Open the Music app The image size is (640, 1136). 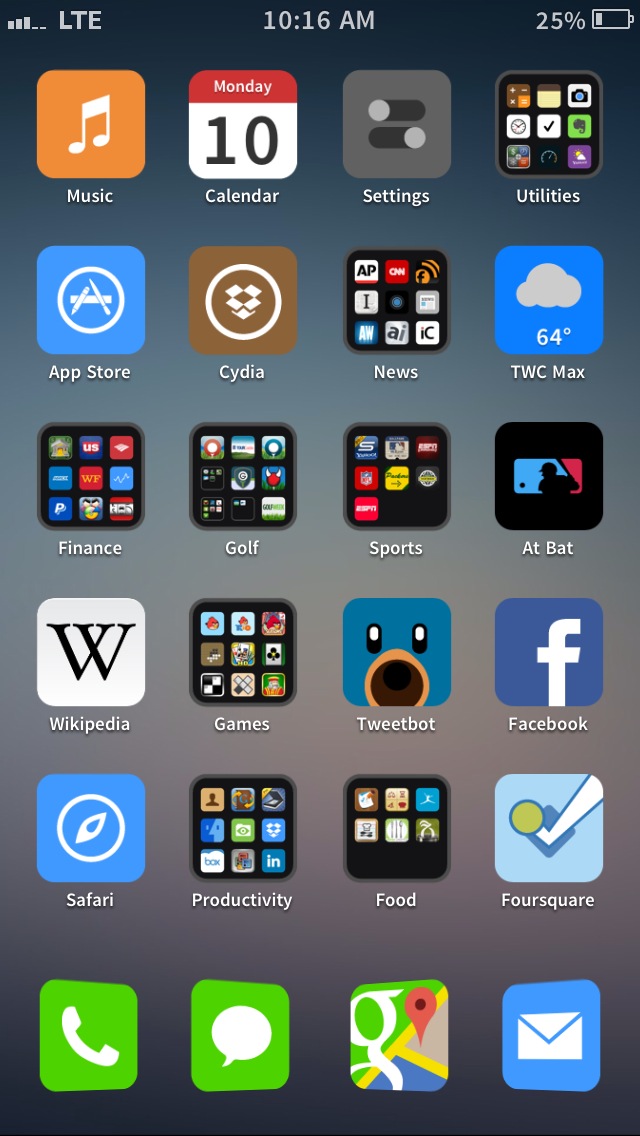point(91,124)
